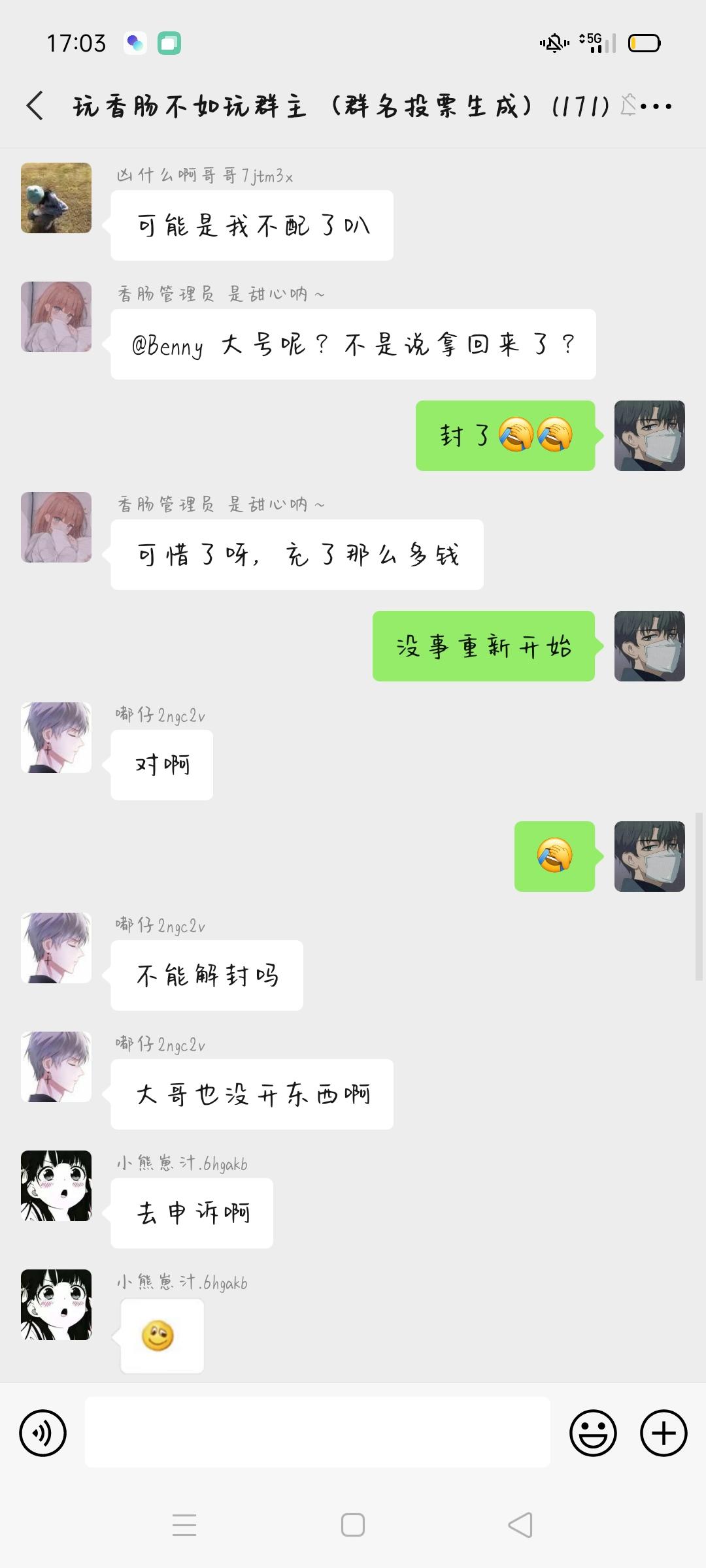
Task: Tap the system home button
Action: 353,1526
